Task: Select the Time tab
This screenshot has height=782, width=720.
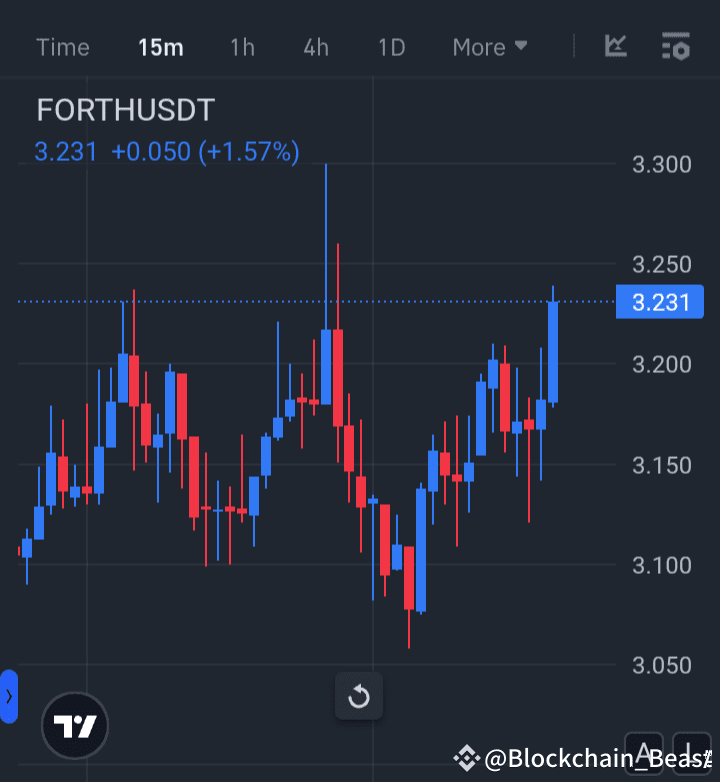Action: (62, 46)
